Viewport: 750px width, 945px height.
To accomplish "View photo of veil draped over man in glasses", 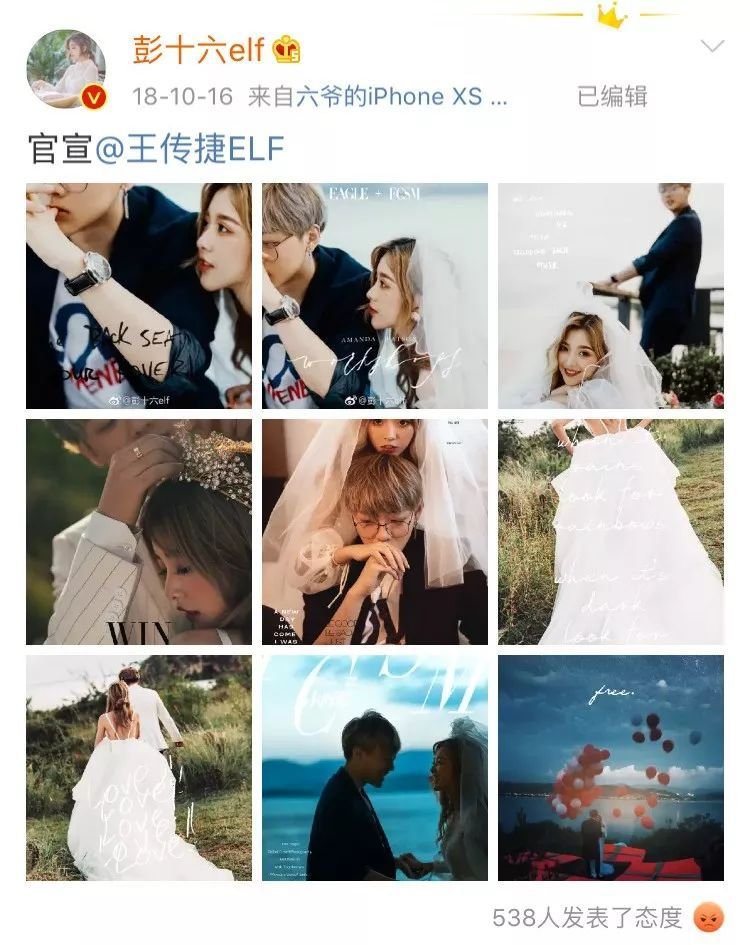I will tap(375, 532).
